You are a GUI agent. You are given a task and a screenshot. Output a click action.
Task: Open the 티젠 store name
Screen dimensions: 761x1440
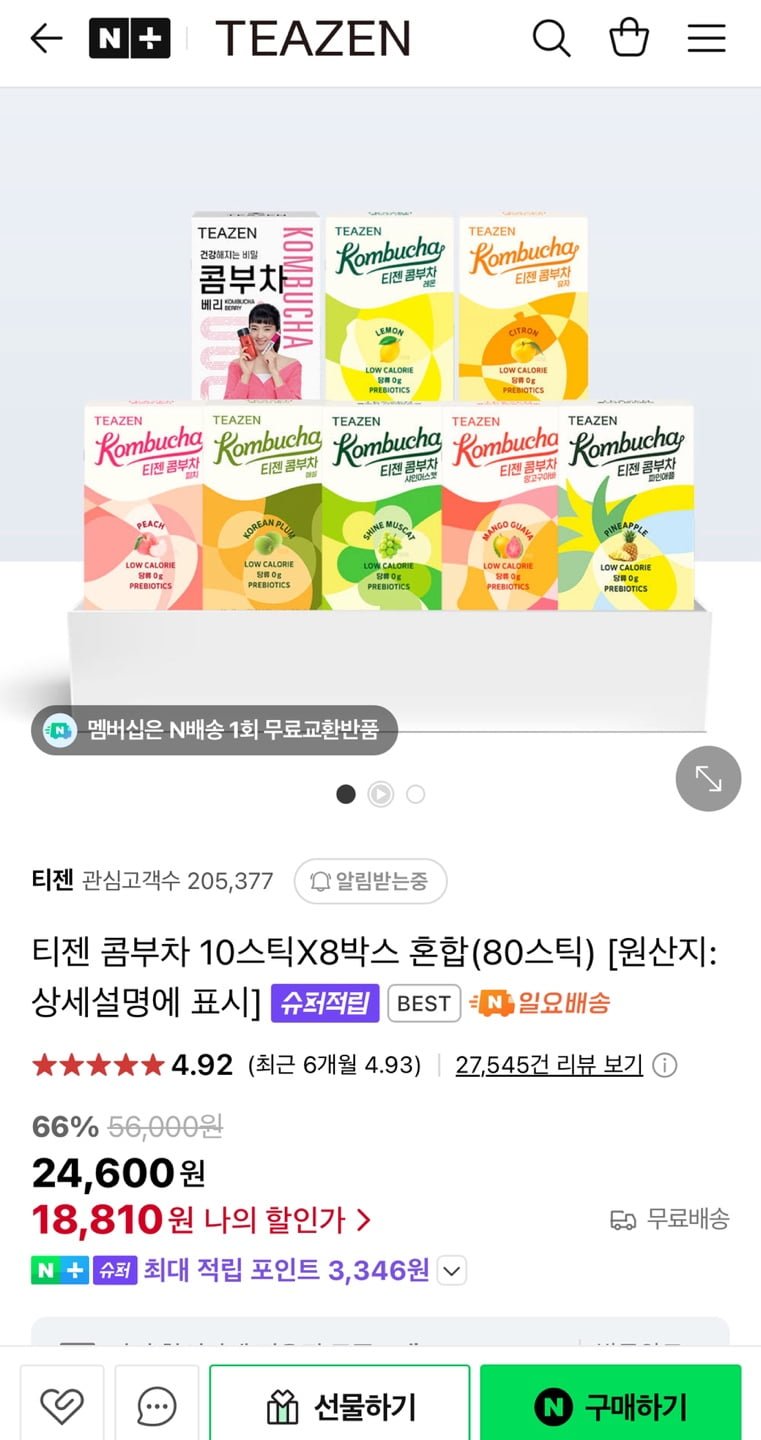pos(52,880)
